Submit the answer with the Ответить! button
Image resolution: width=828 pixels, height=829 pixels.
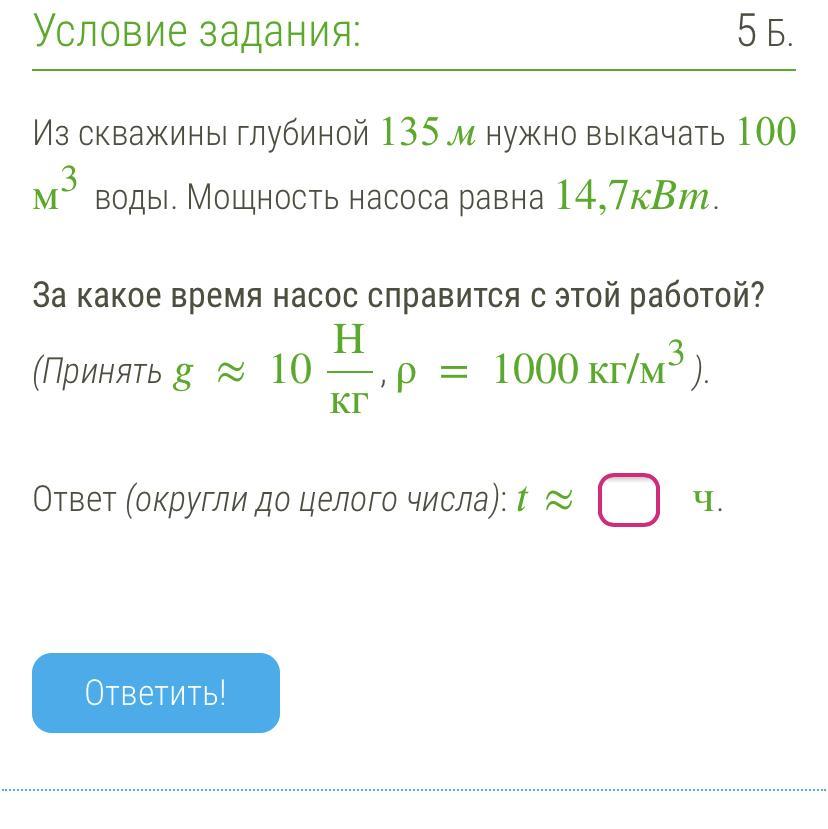(x=156, y=693)
